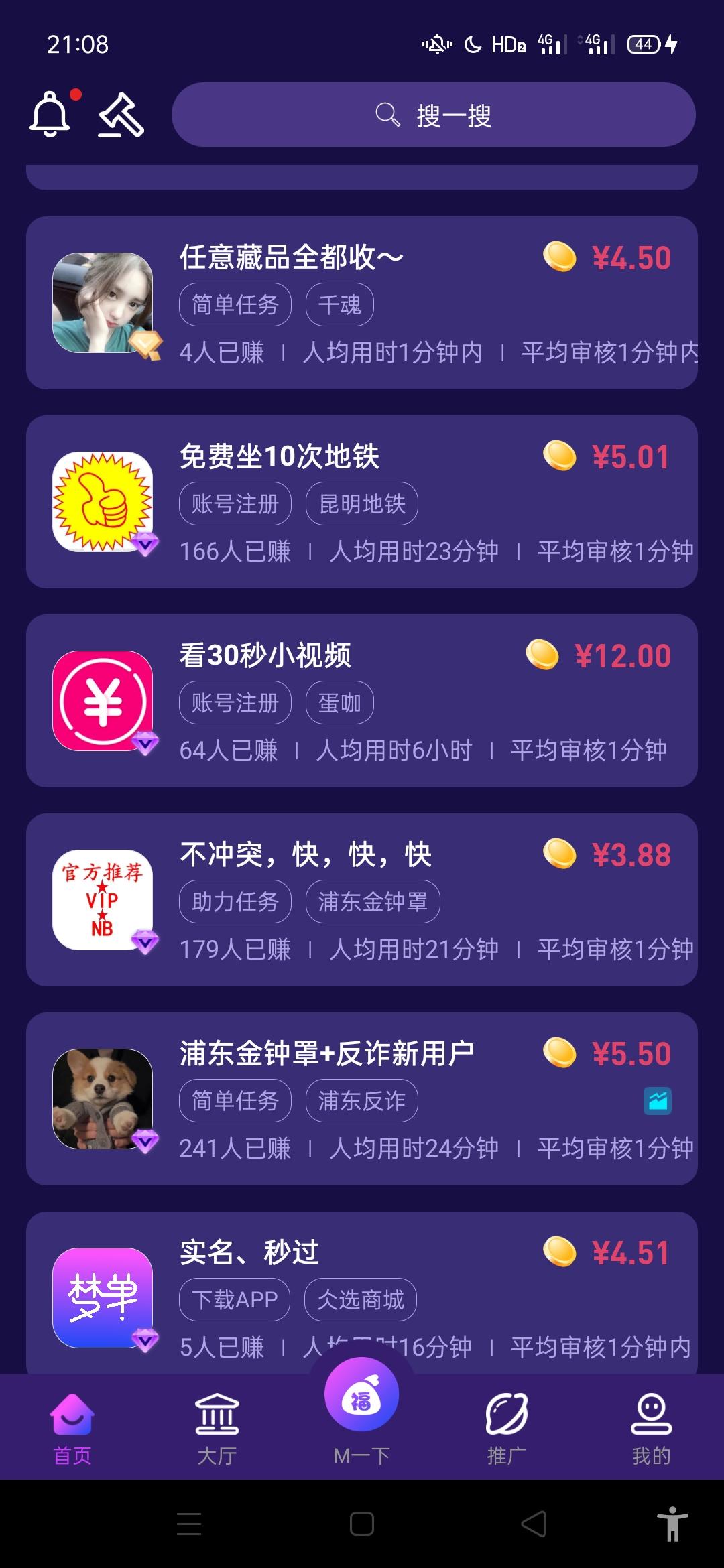Switch to the 大厅 tab
This screenshot has height=1568, width=724.
pyautogui.click(x=217, y=1427)
